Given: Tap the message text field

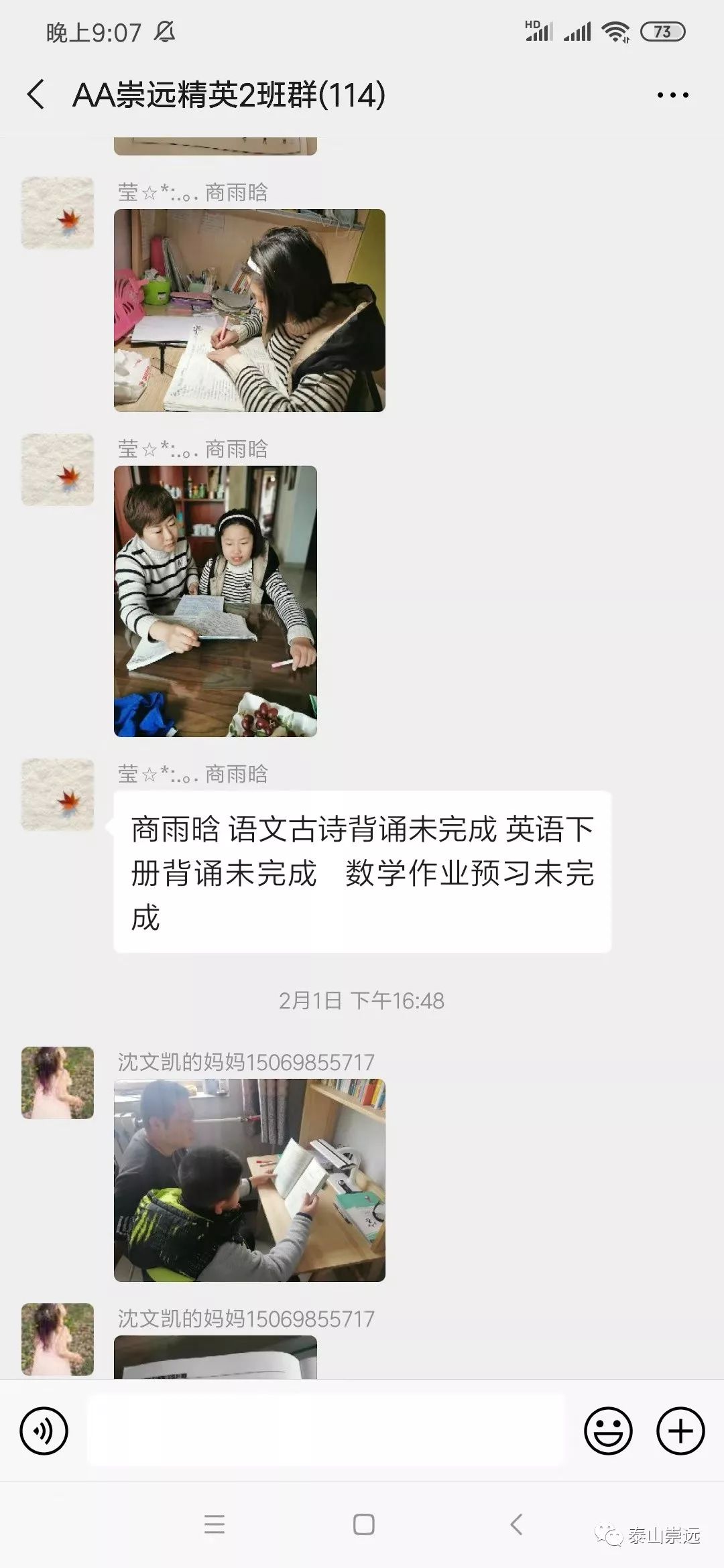Looking at the screenshot, I should point(326,1431).
